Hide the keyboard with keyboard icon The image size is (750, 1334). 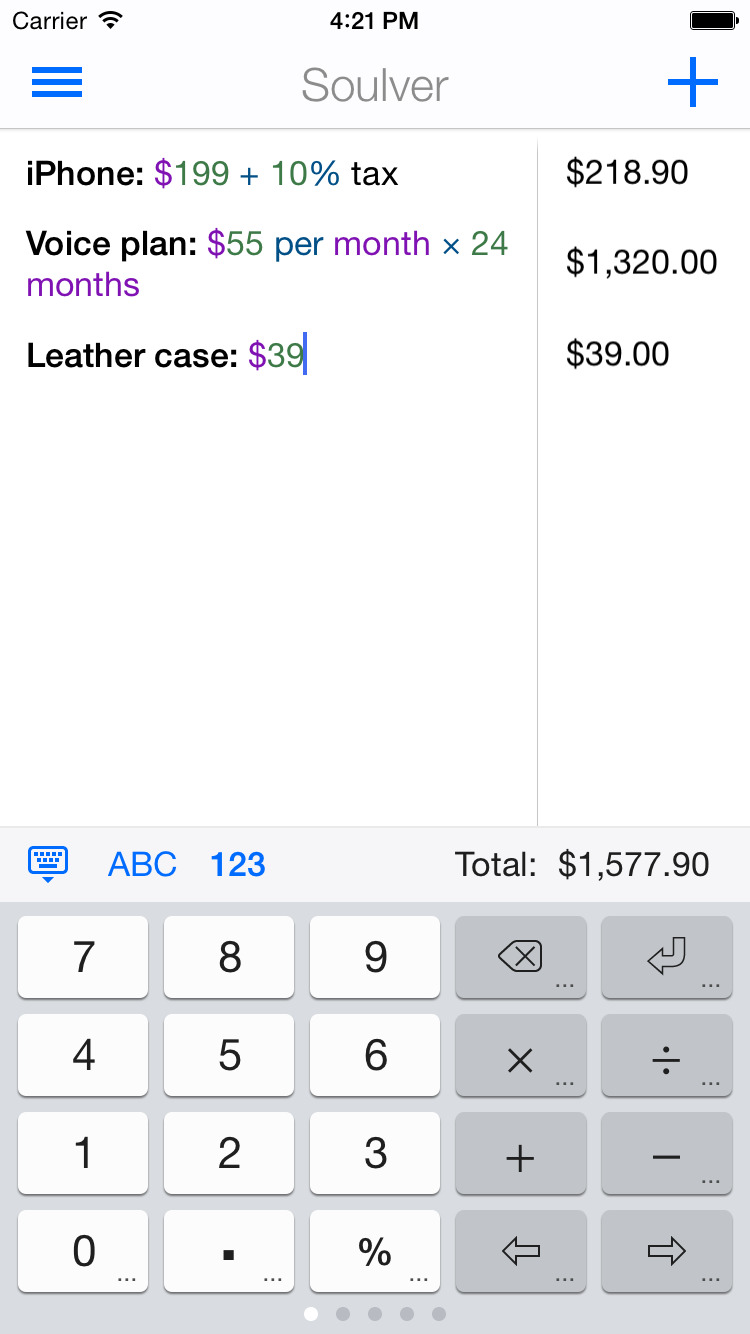(x=48, y=864)
